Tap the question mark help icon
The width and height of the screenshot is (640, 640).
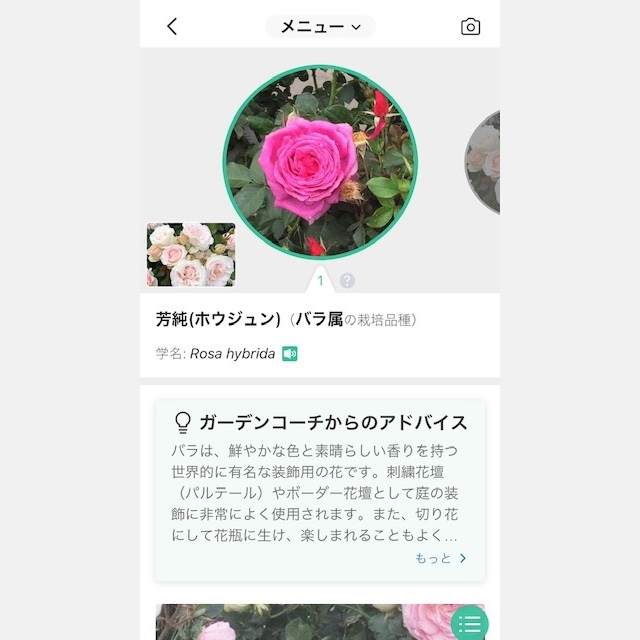pos(347,281)
